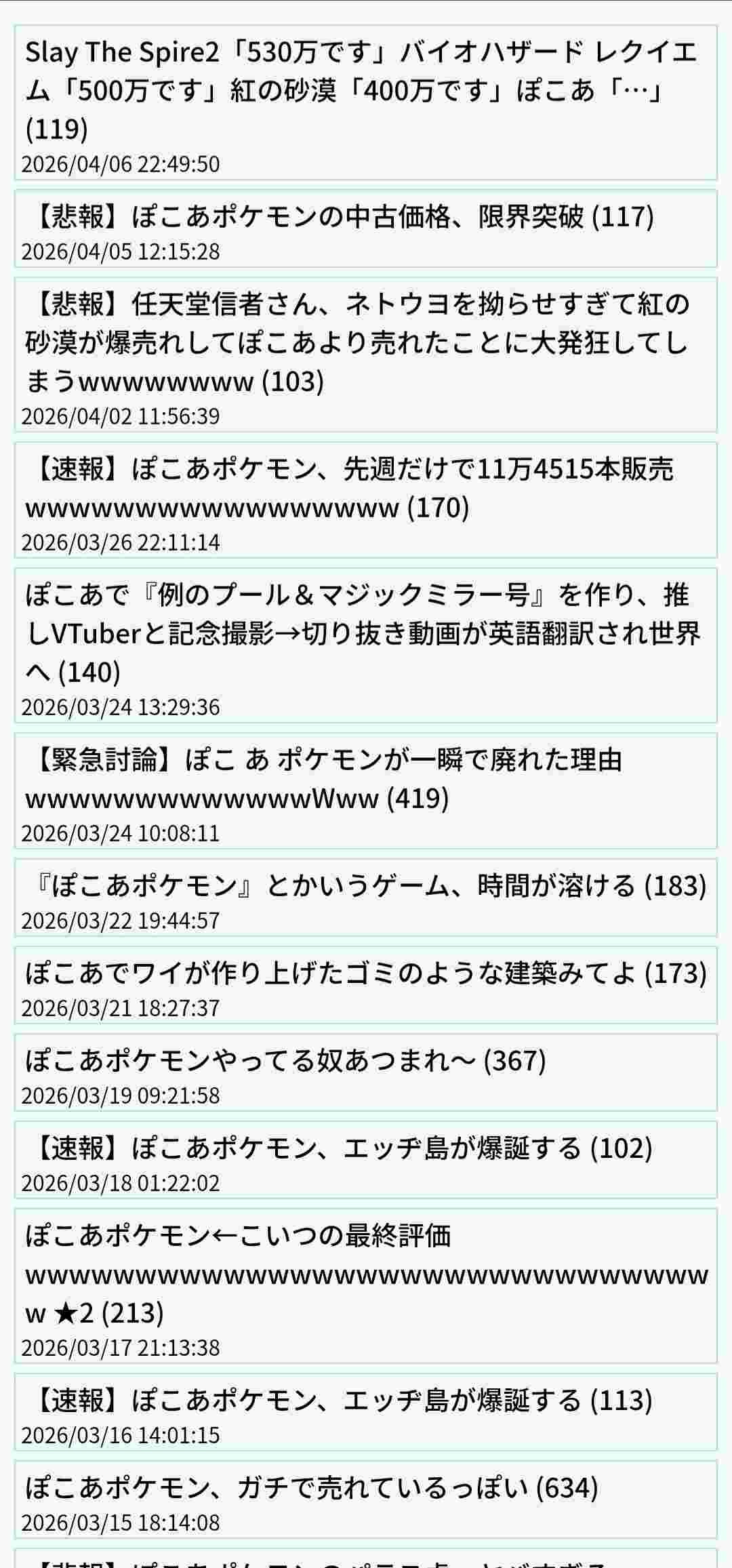Screen dimensions: 732x1568
Task: Open thread ガチで売れているっぽい (634)
Action: [312, 1488]
